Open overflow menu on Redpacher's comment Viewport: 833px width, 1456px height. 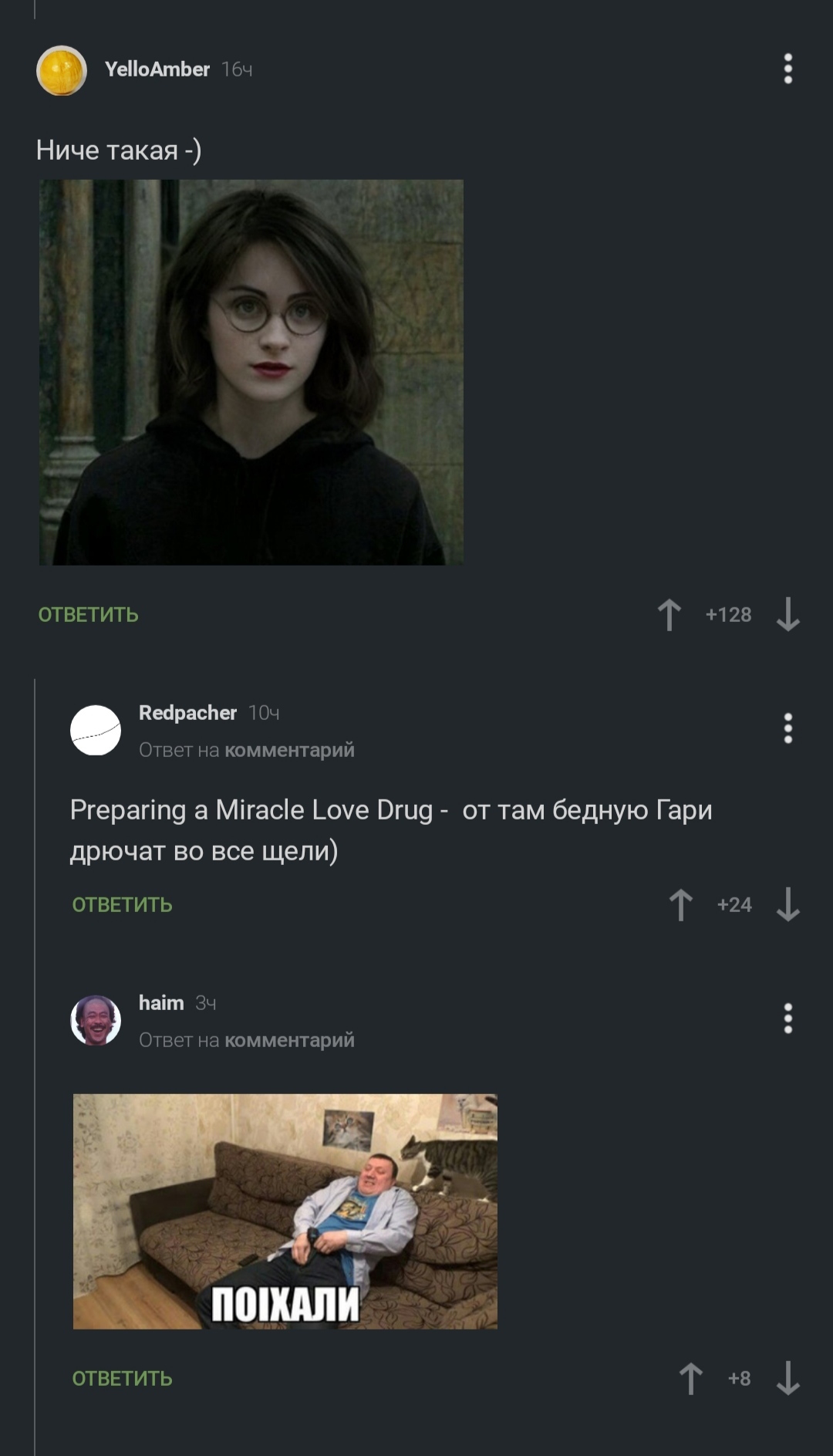pyautogui.click(x=787, y=728)
